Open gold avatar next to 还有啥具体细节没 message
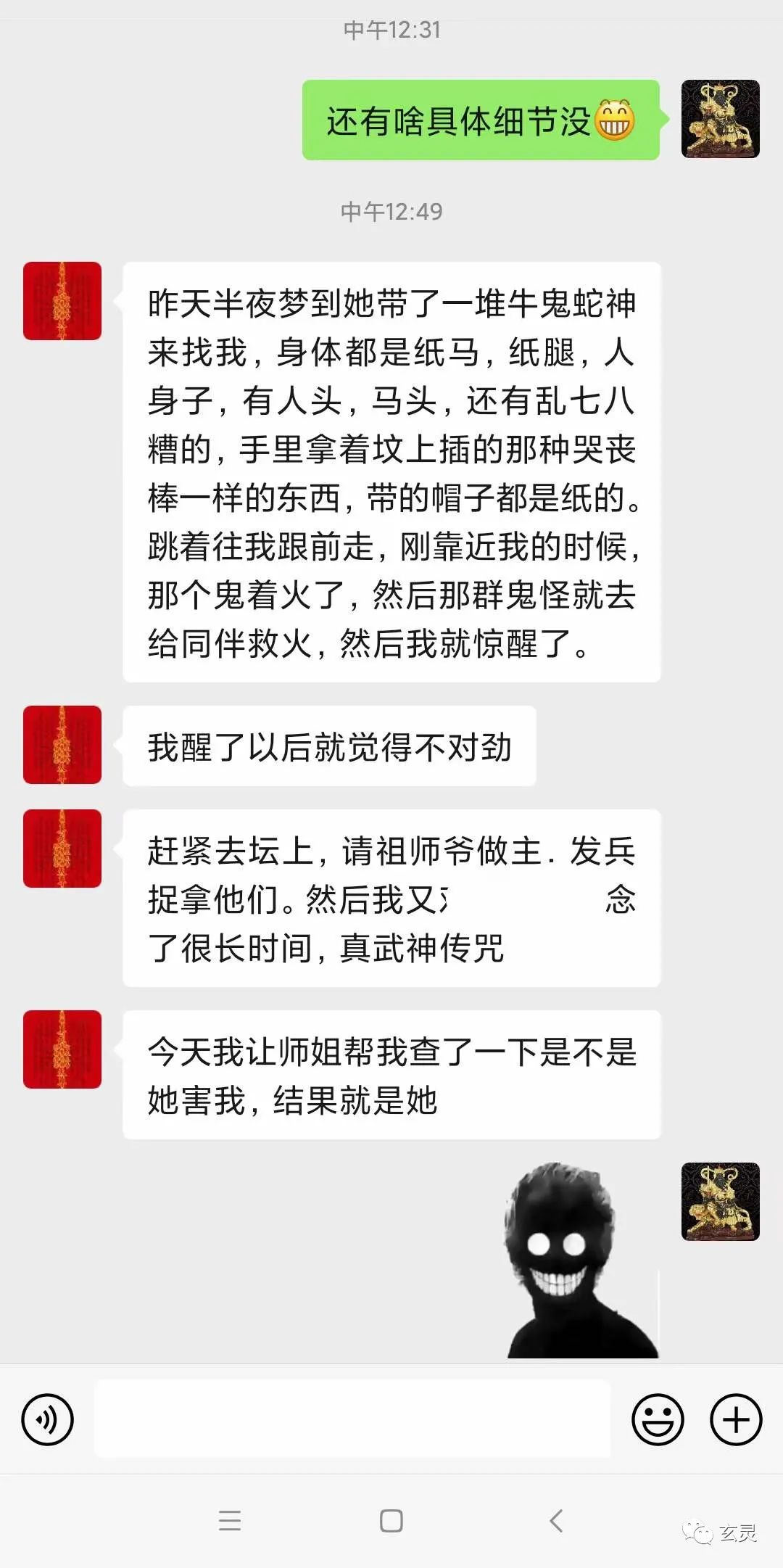The height and width of the screenshot is (1568, 783). 720,119
